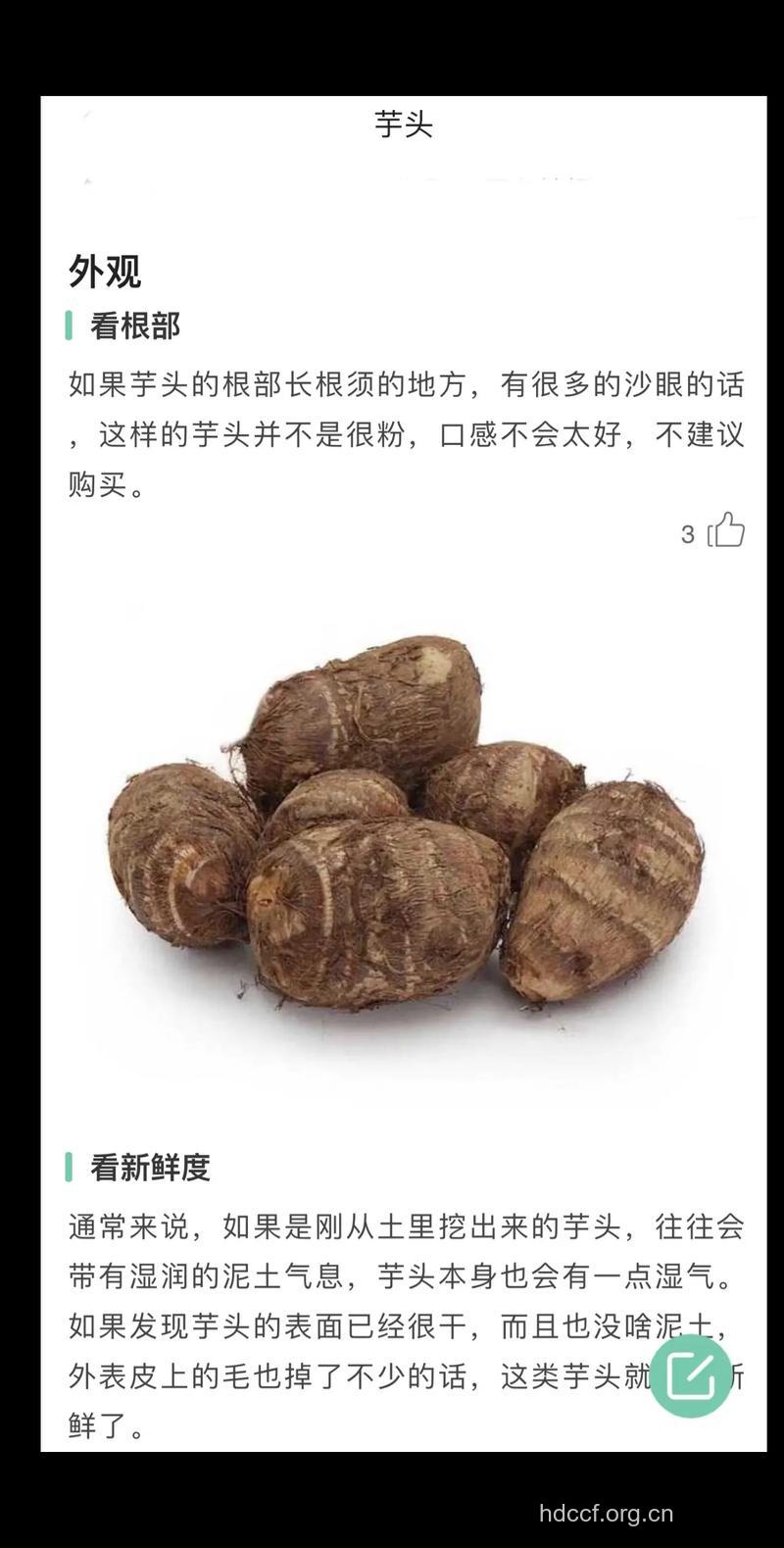
Task: Expand the 外观 section header
Action: click(x=106, y=272)
